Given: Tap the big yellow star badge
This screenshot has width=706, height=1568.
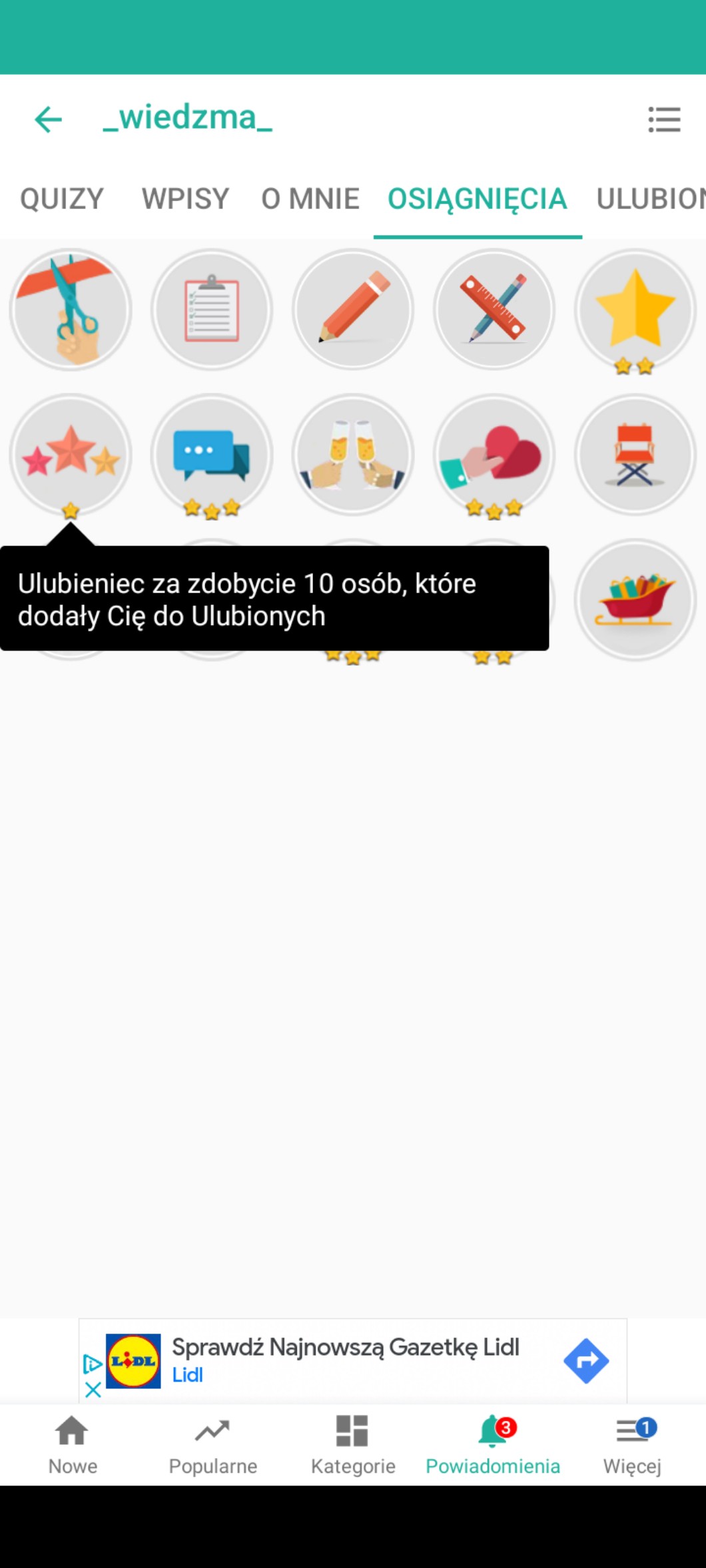Looking at the screenshot, I should (x=635, y=310).
